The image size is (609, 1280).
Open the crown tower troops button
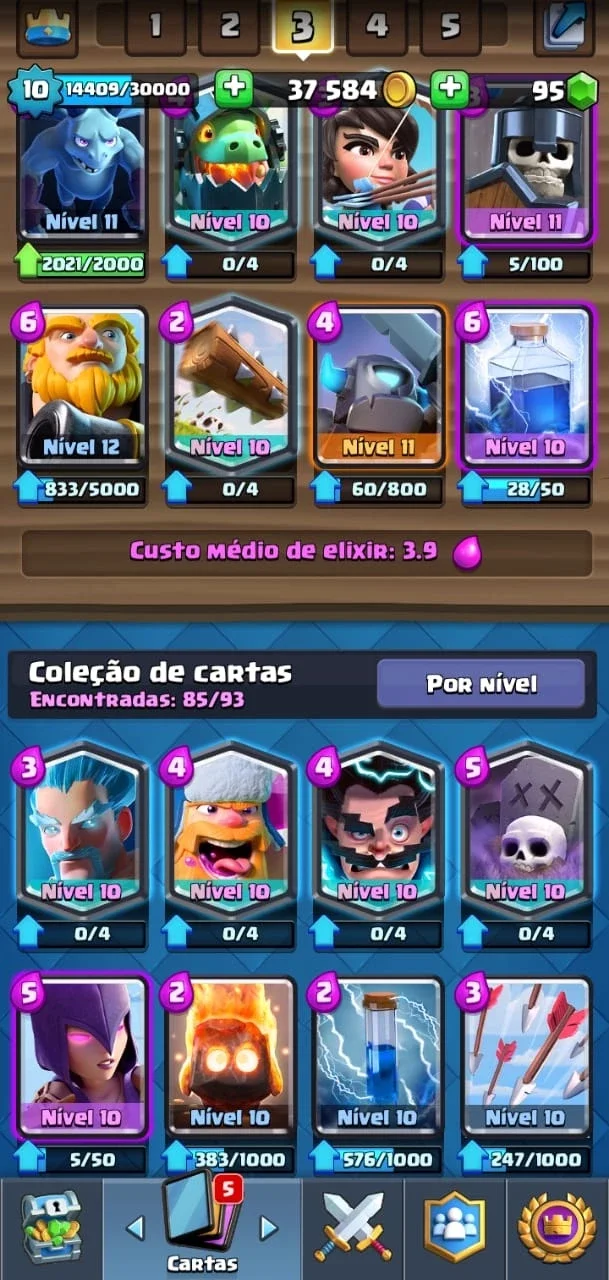pyautogui.click(x=47, y=28)
